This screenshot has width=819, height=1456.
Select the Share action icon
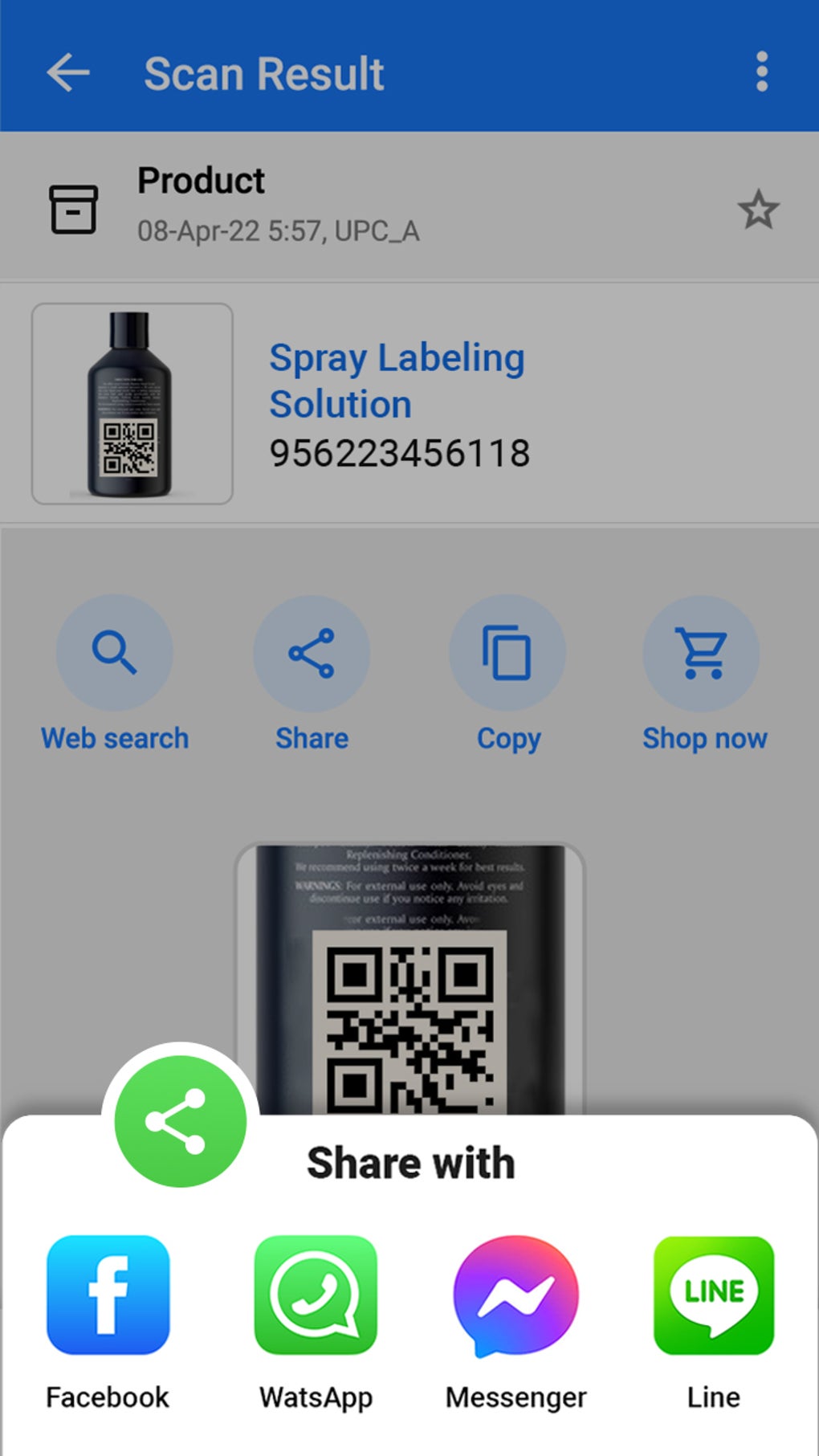[x=312, y=653]
